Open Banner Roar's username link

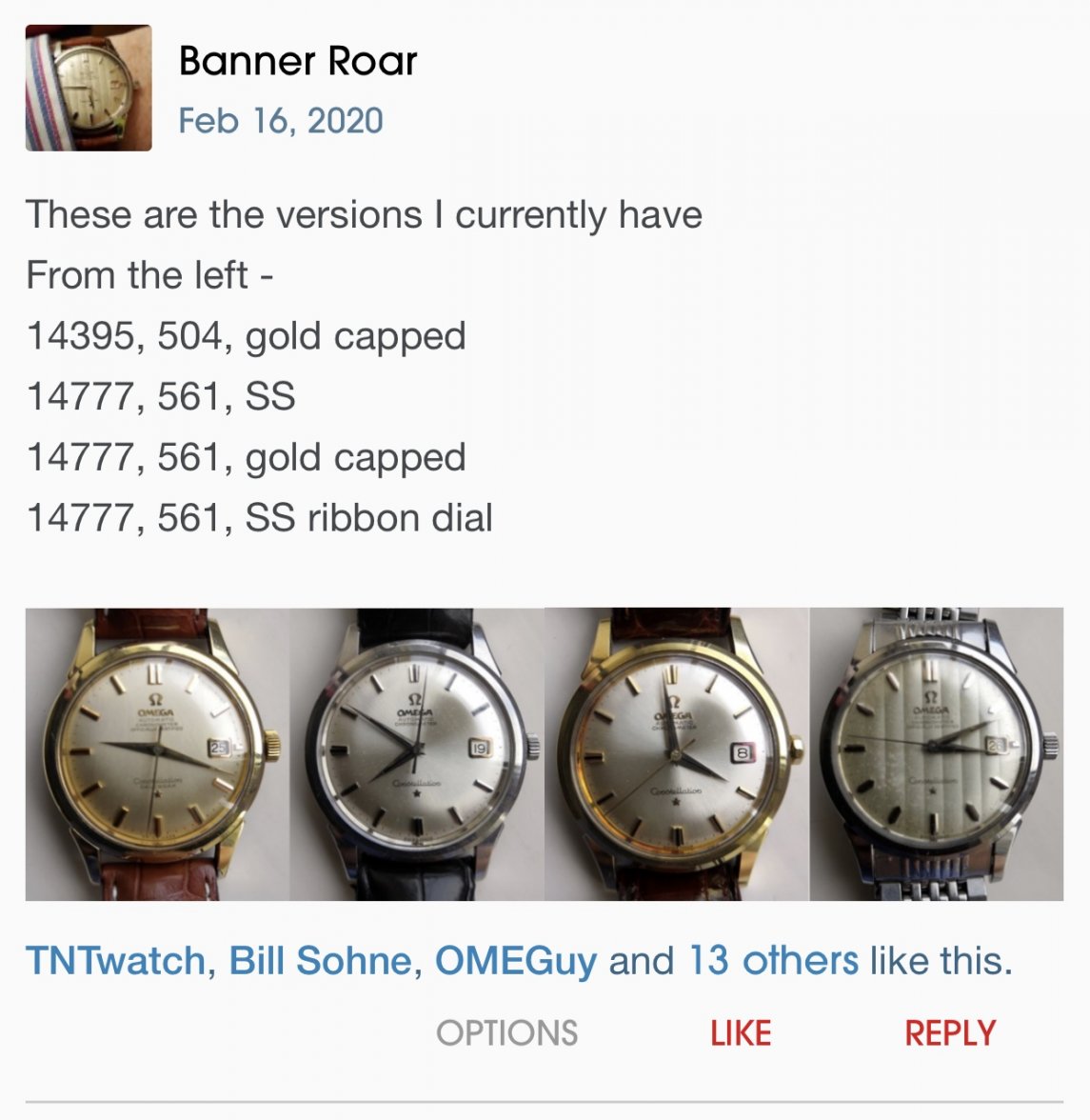(297, 62)
